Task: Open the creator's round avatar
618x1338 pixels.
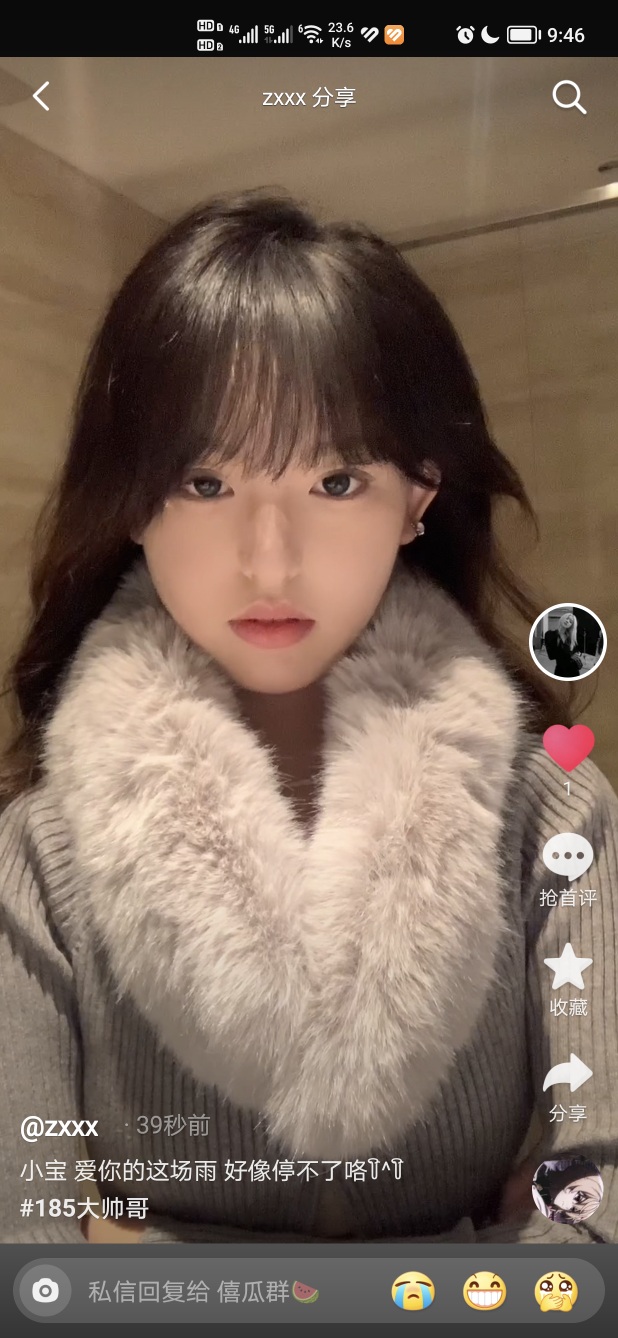Action: 568,642
